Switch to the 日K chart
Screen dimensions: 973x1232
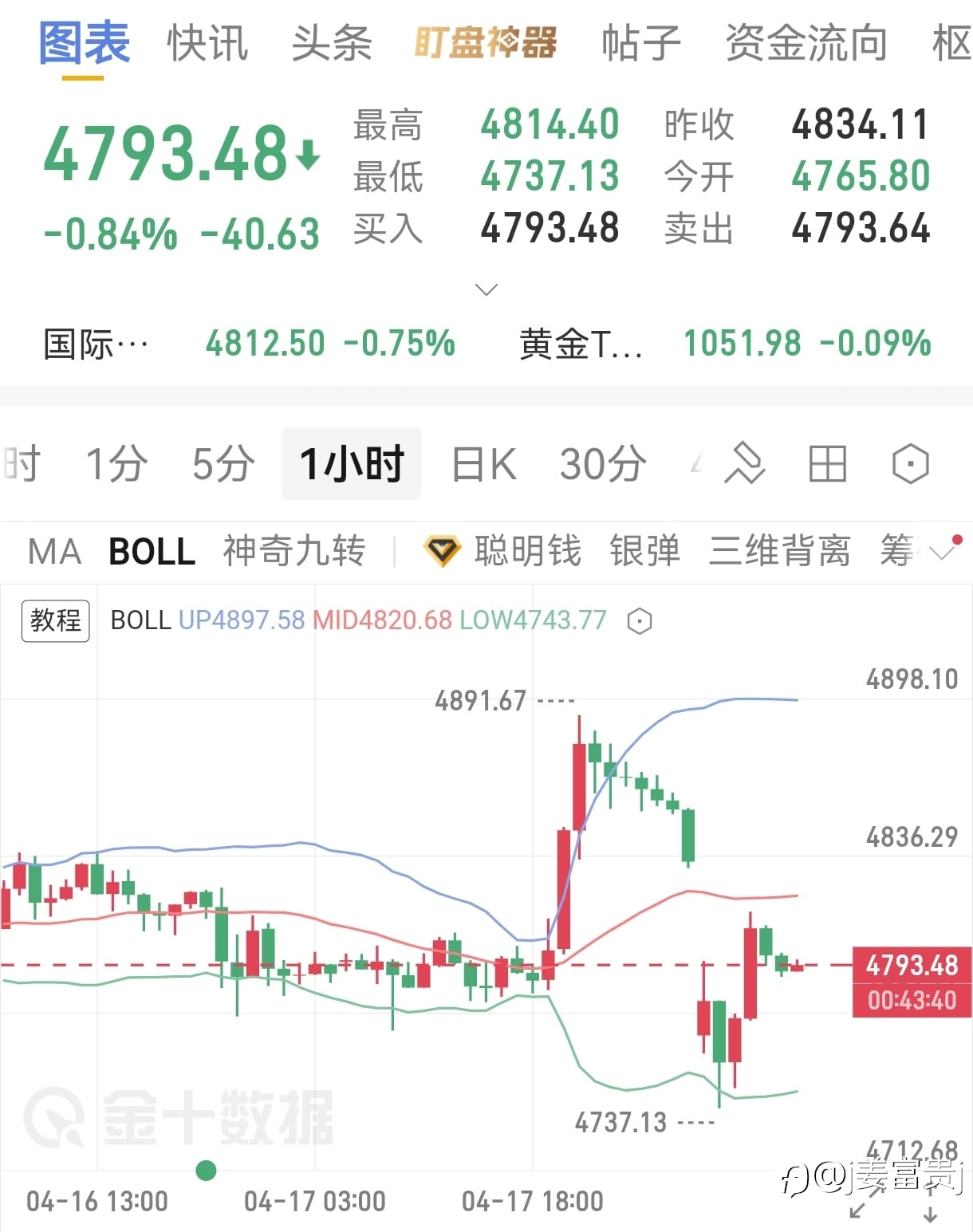tap(484, 464)
